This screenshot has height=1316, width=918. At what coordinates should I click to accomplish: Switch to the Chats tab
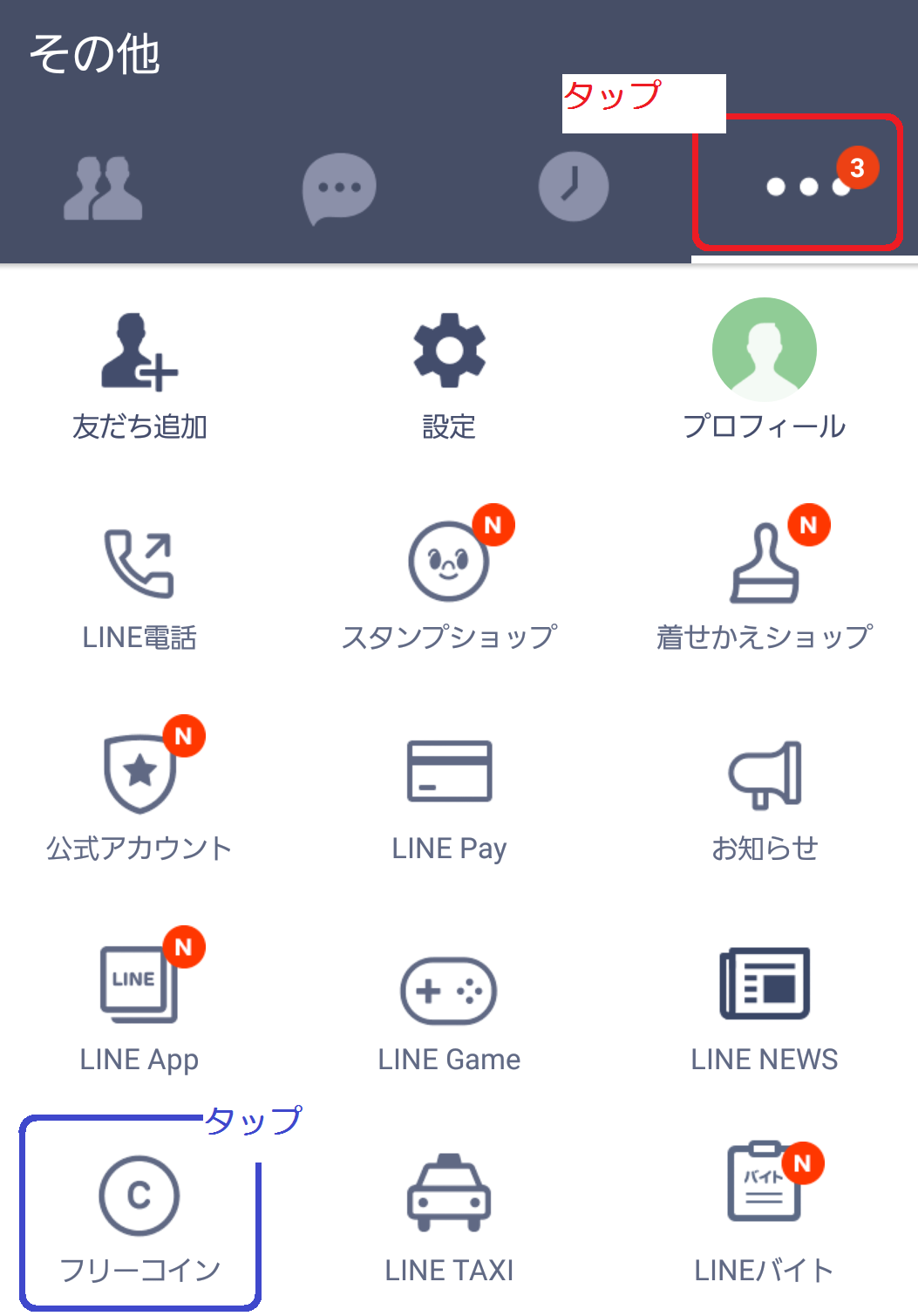tap(338, 188)
